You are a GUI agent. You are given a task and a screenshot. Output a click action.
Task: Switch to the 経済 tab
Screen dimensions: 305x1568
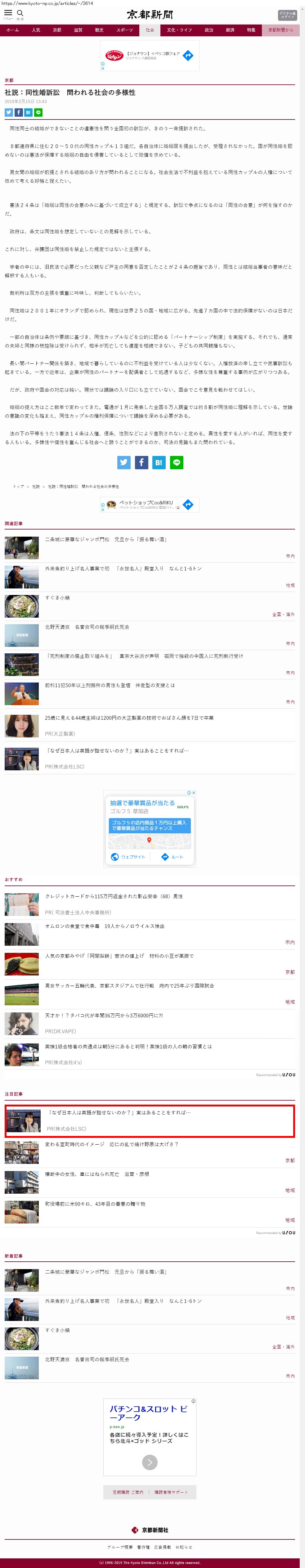pyautogui.click(x=230, y=30)
